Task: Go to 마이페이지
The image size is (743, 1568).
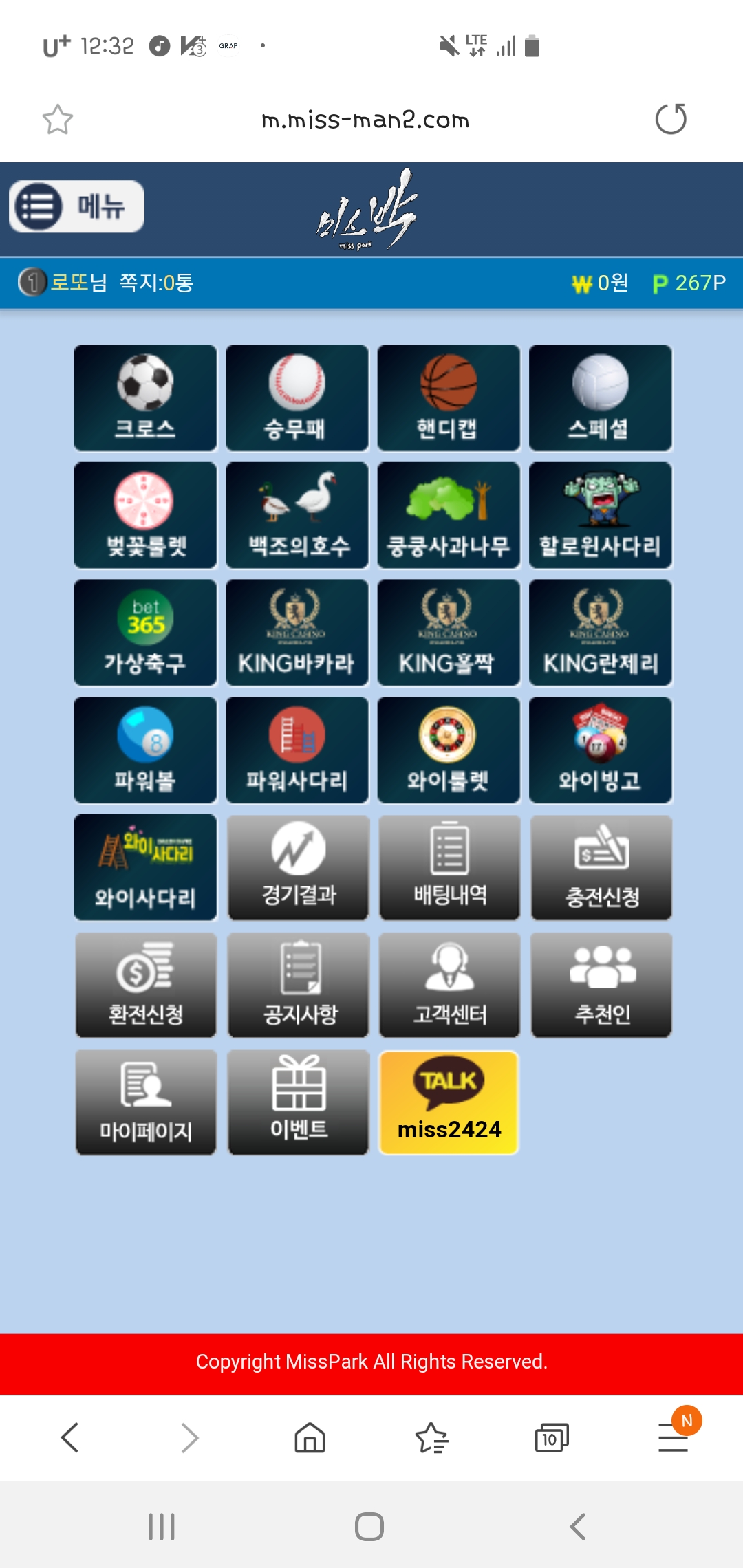Action: [x=146, y=1102]
